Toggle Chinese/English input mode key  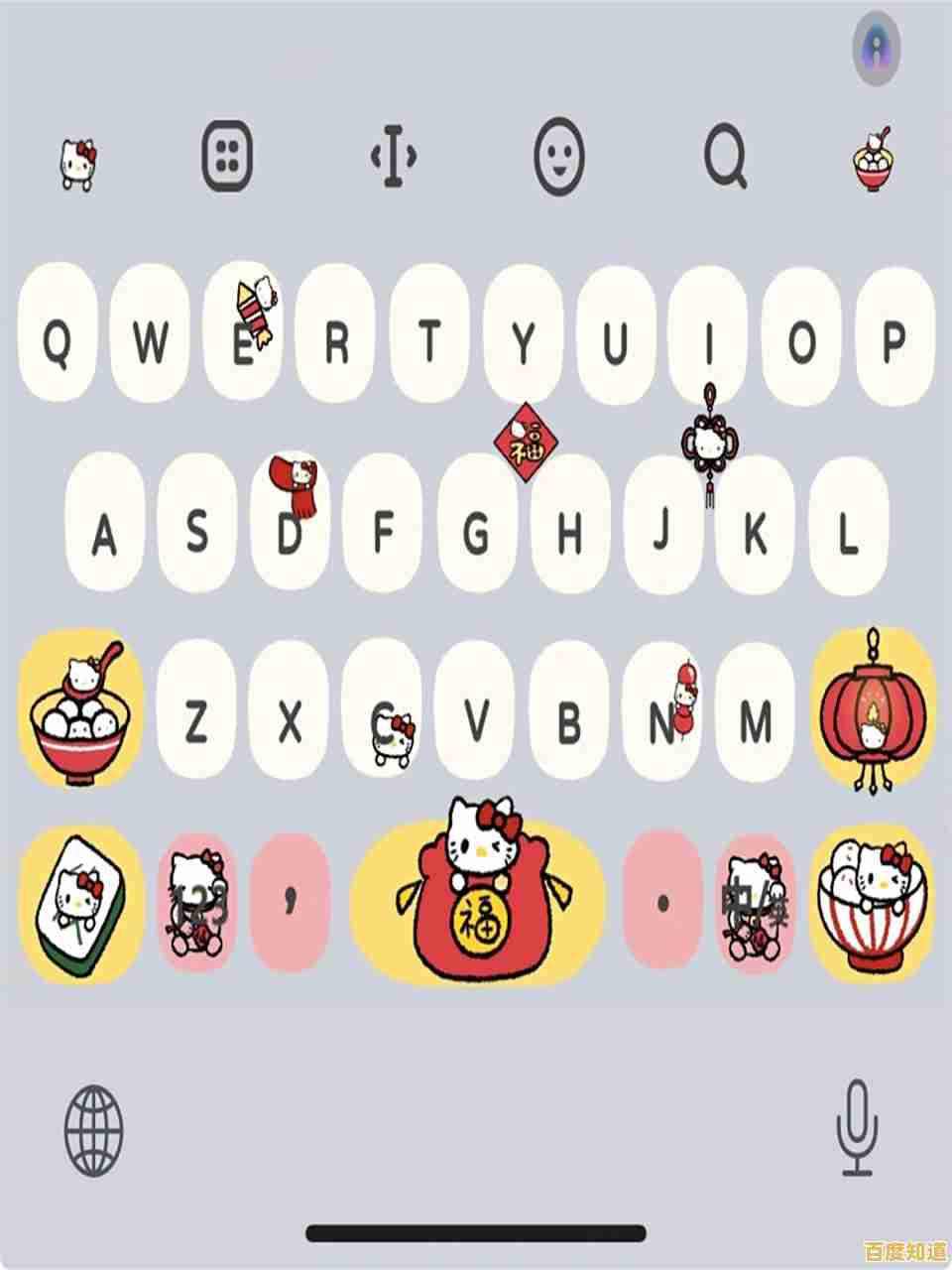pos(756,901)
